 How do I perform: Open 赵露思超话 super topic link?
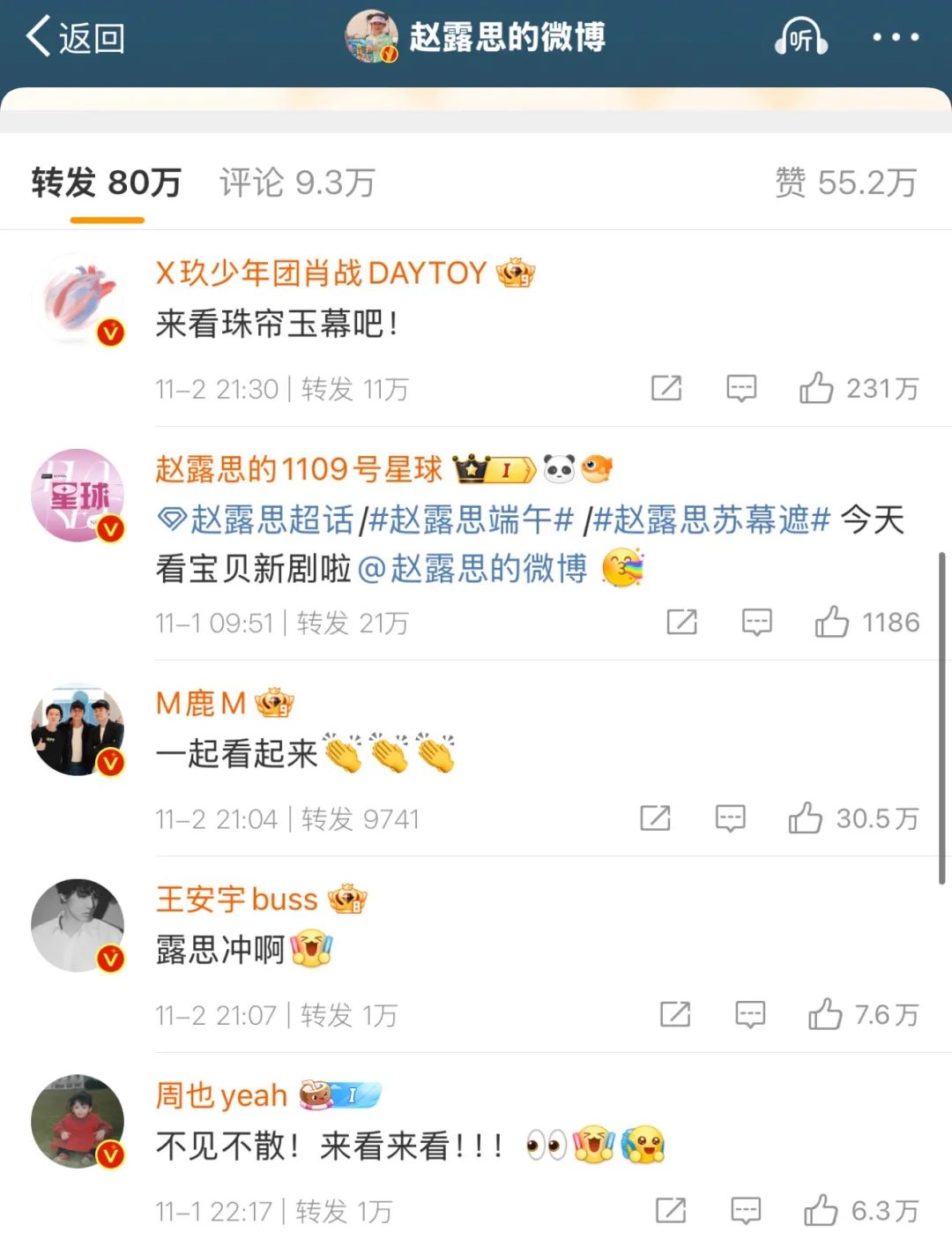tap(256, 520)
